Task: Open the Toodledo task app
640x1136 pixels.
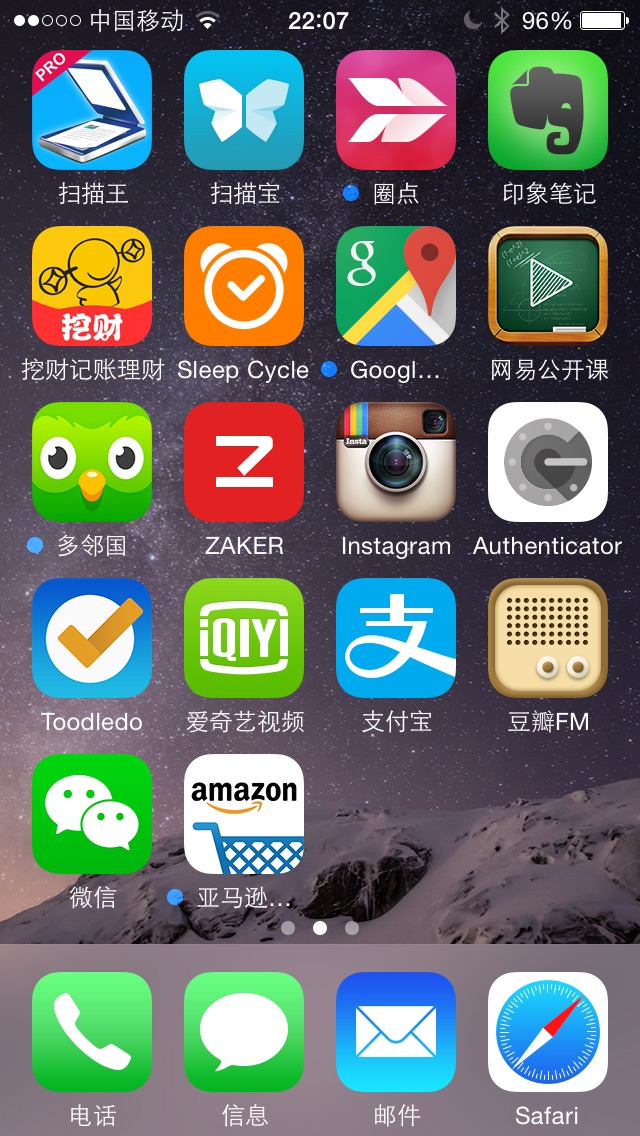Action: 92,638
